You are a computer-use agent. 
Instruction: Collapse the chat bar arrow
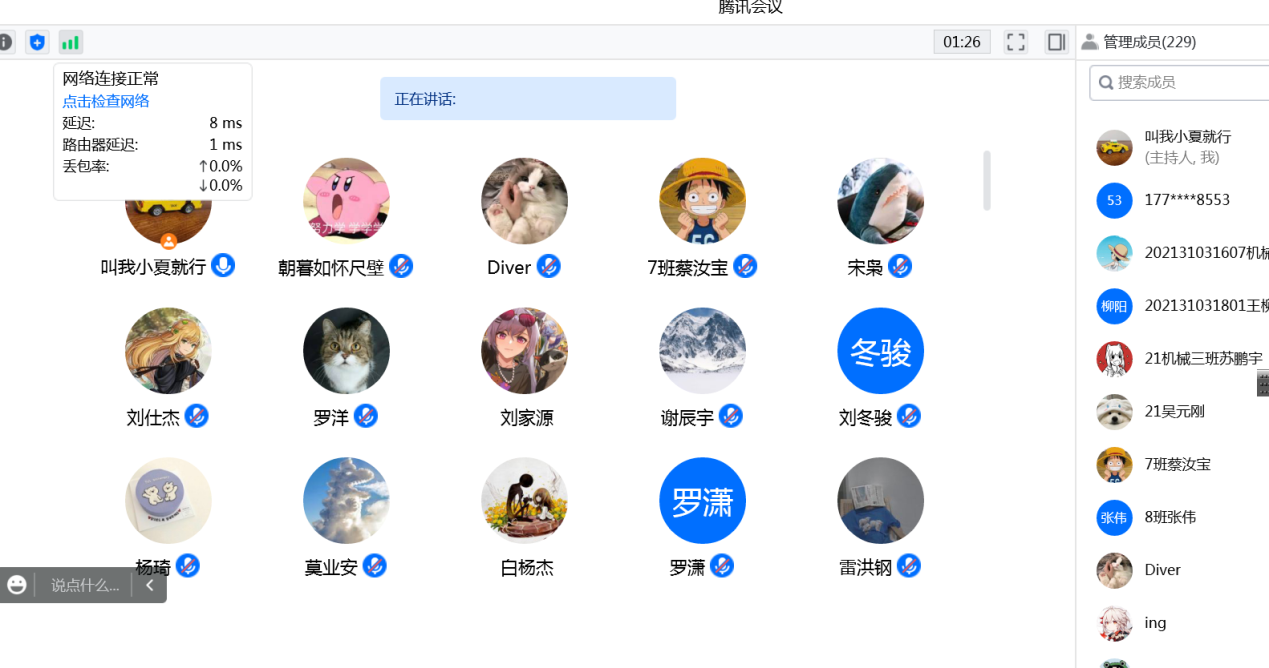[149, 585]
